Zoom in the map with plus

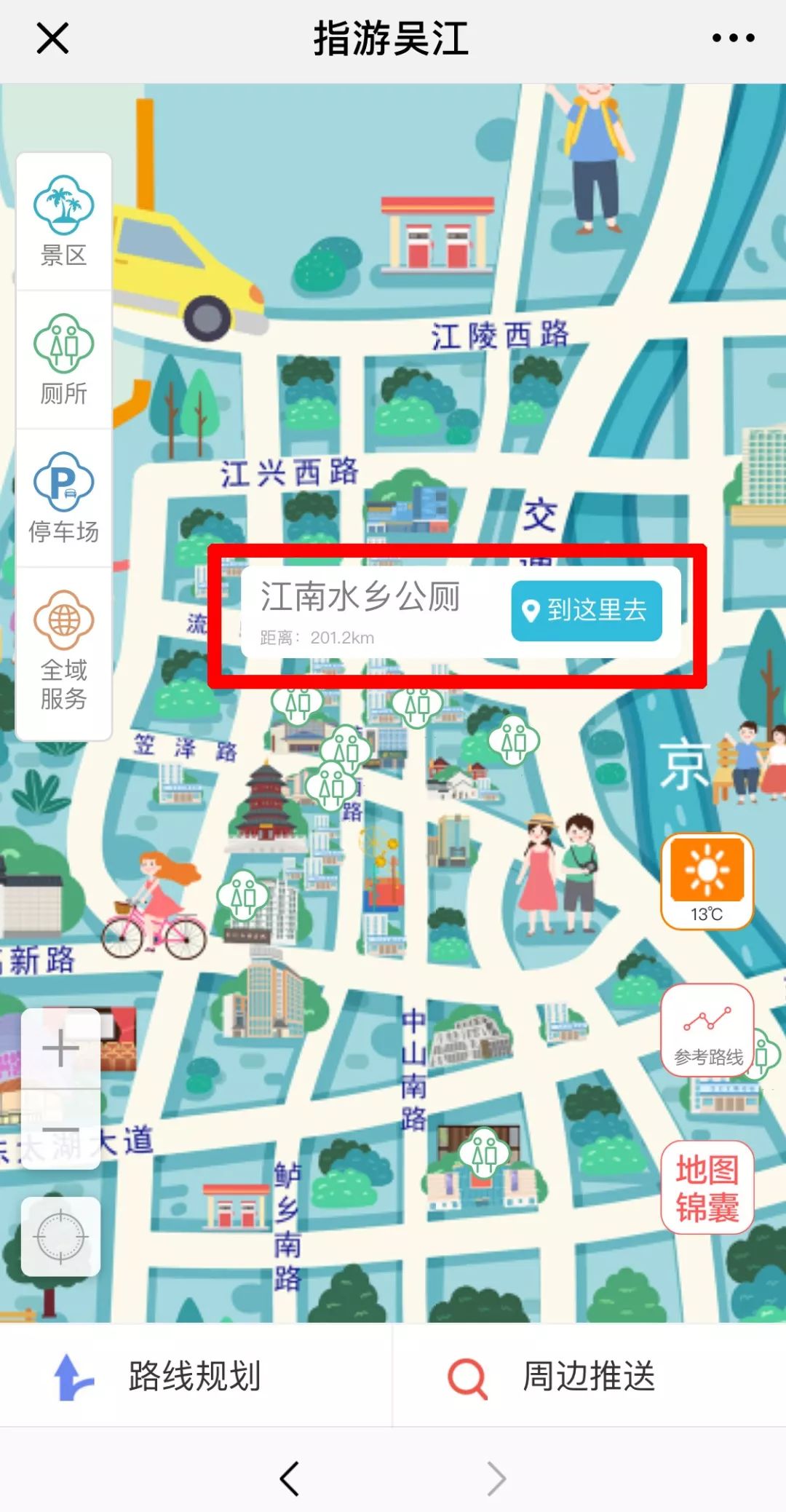(61, 1048)
